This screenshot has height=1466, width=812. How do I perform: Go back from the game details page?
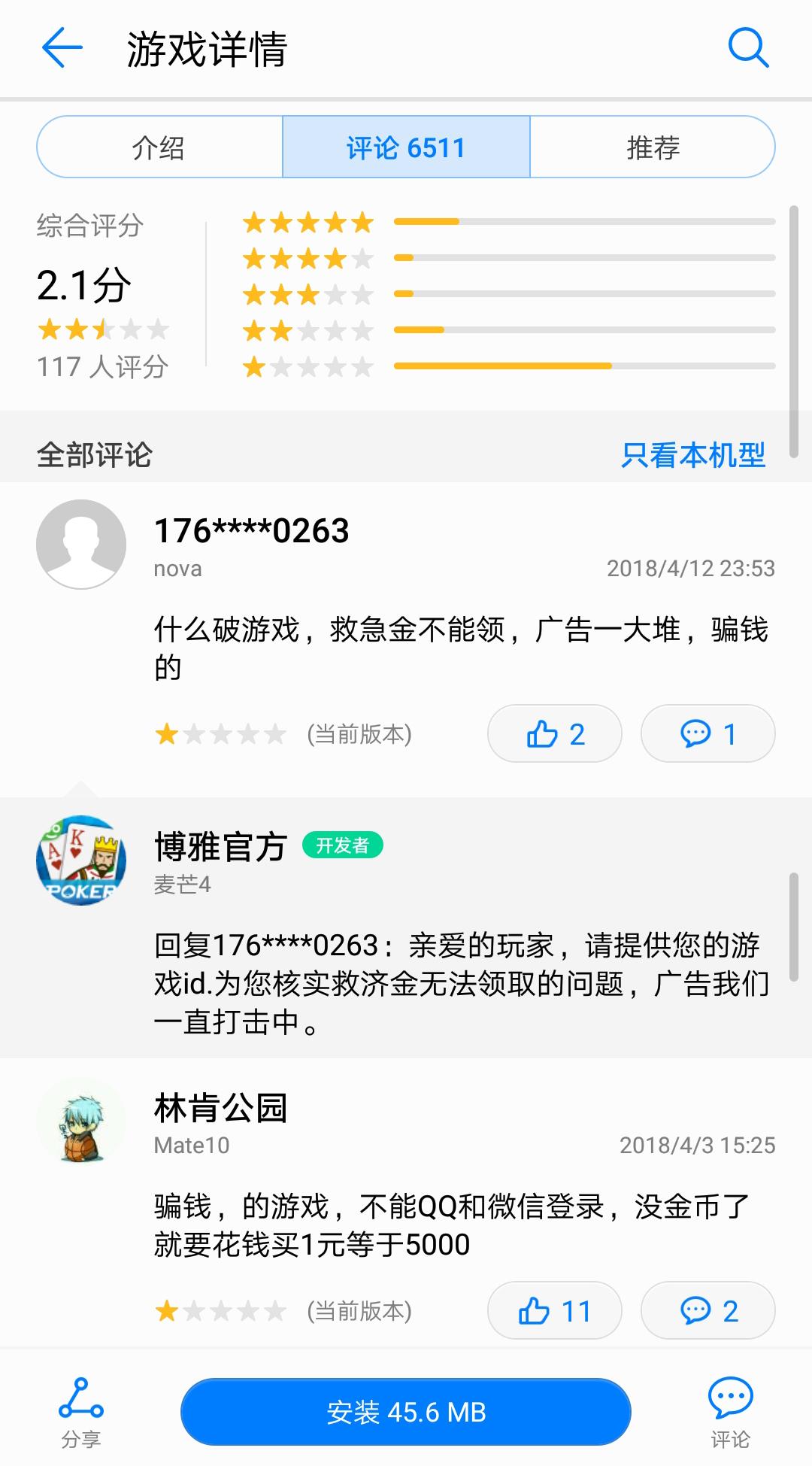pos(62,48)
